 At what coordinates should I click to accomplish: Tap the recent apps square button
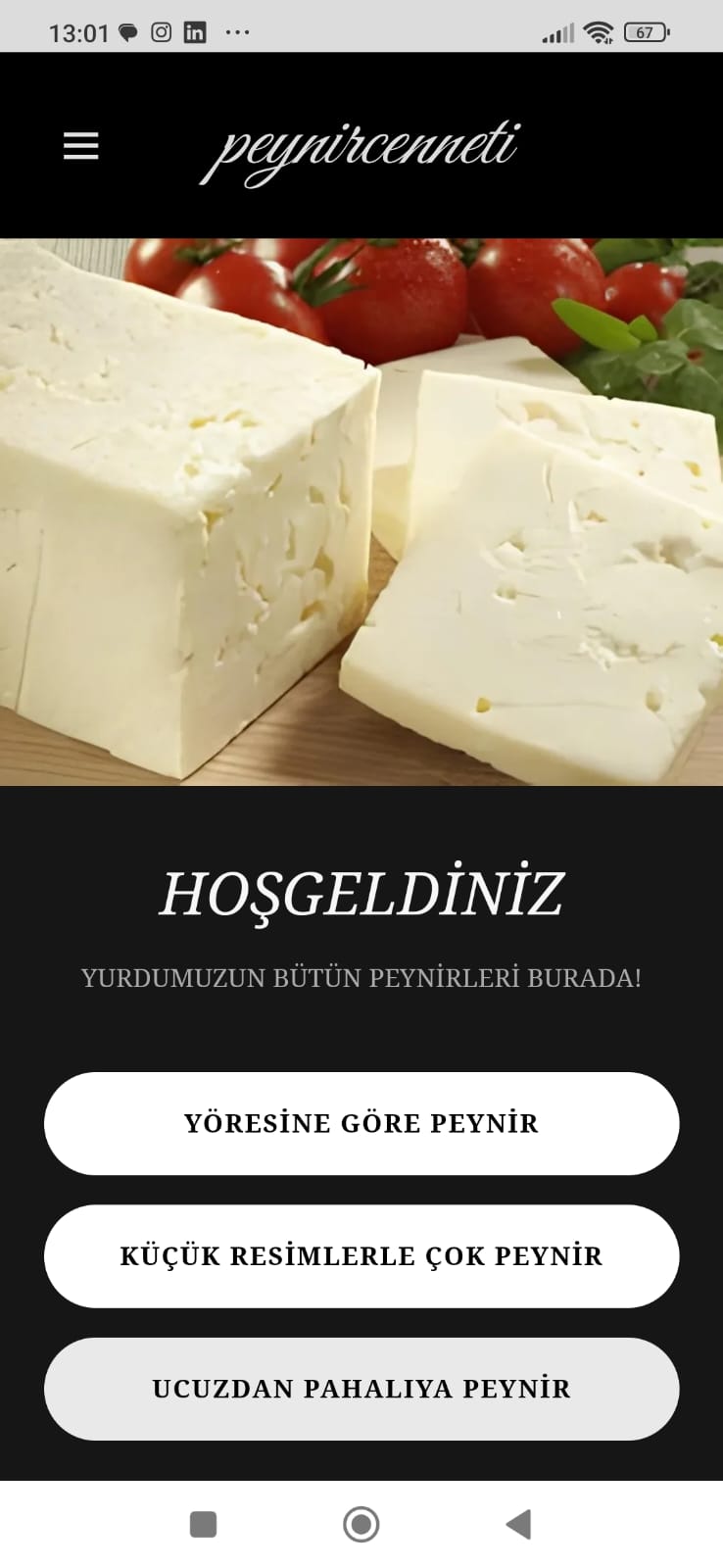pos(204,1524)
